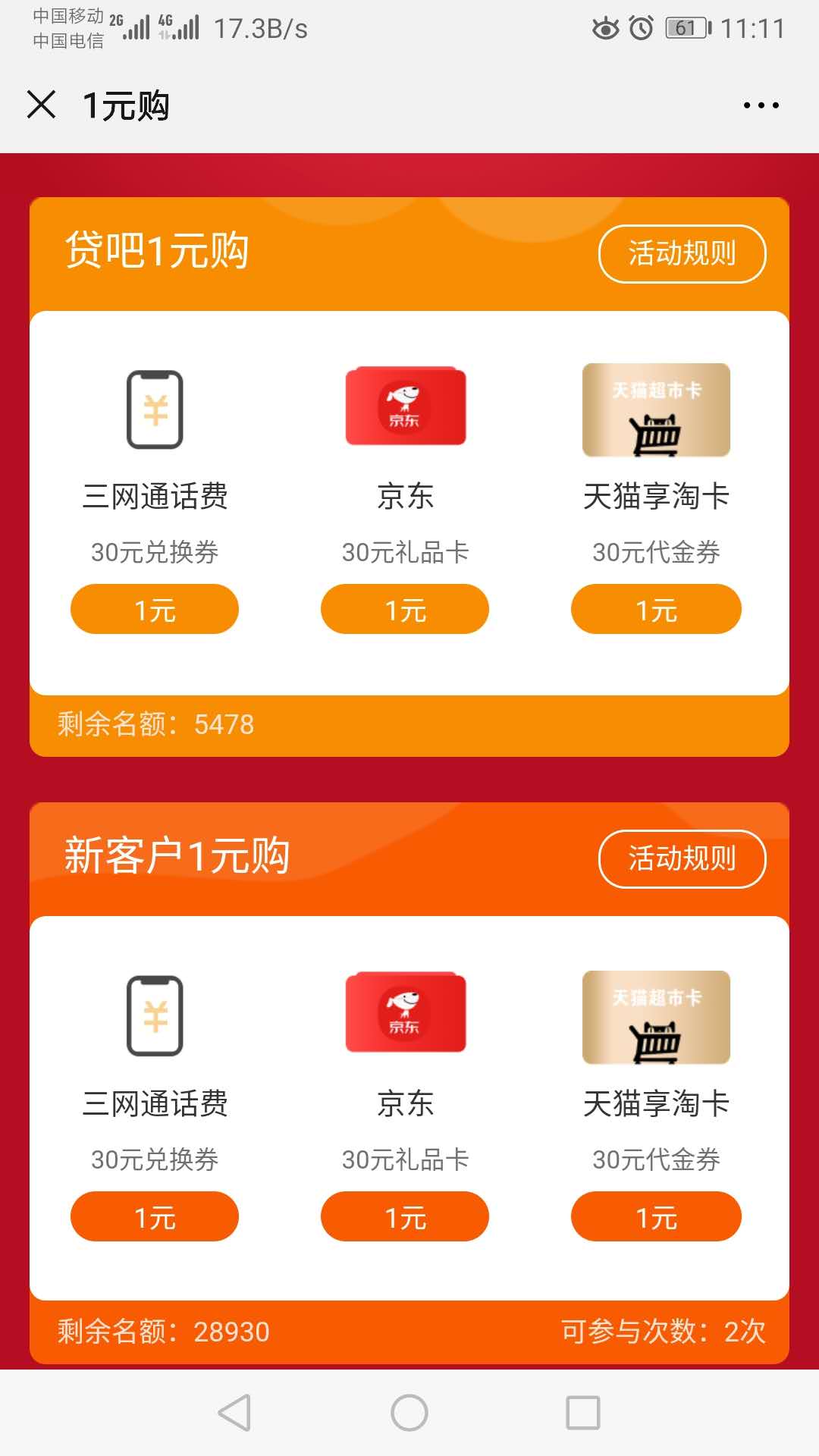
Task: Go back using system navigation bar
Action: tap(234, 1413)
